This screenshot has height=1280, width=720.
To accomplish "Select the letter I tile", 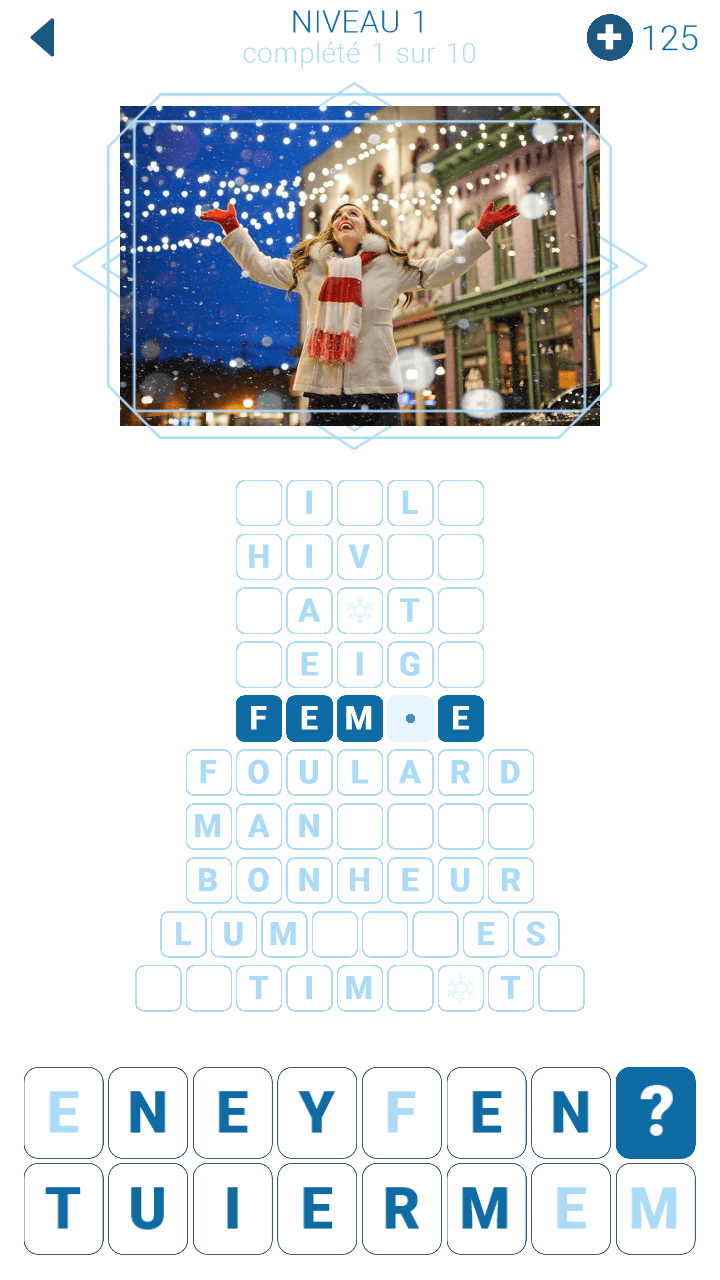I will [x=232, y=1208].
